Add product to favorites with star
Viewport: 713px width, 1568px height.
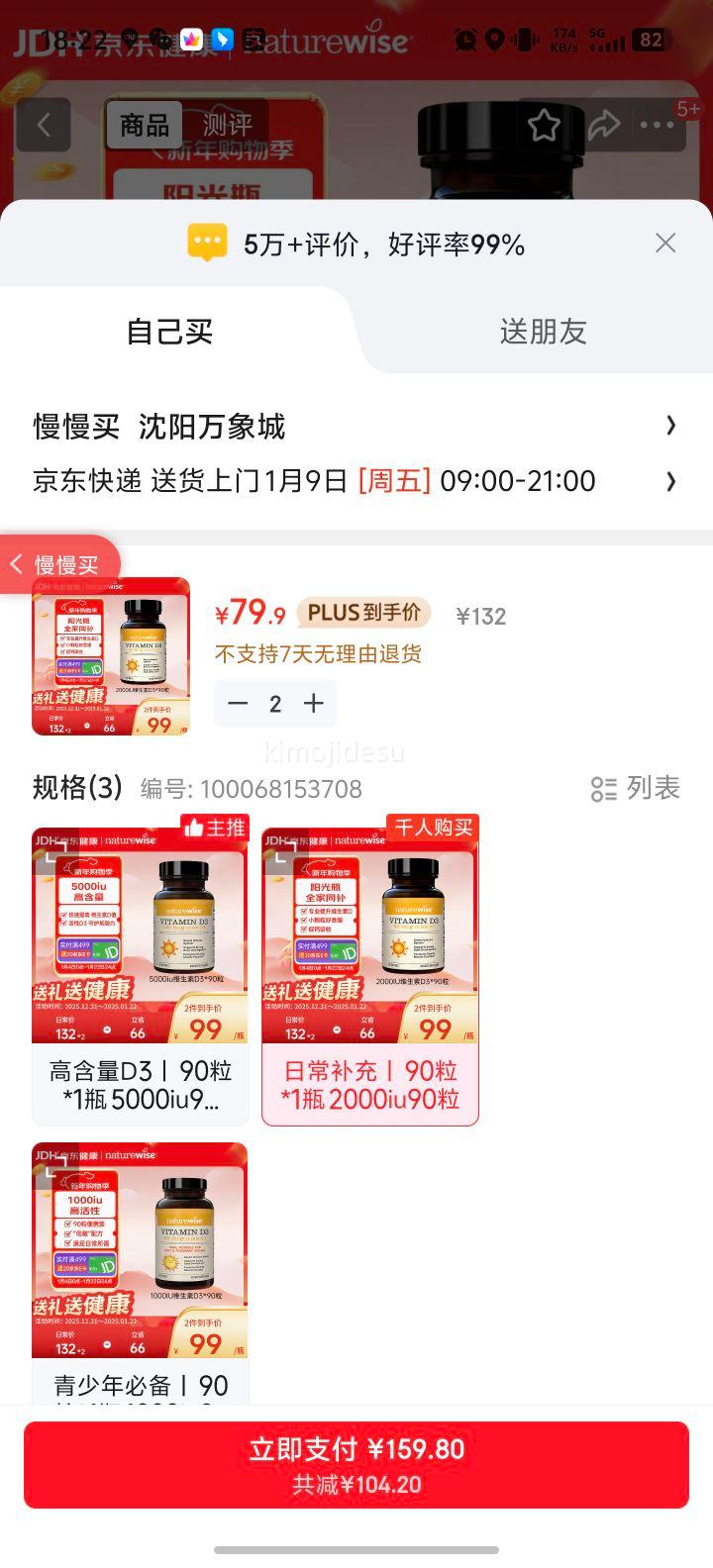(x=544, y=126)
